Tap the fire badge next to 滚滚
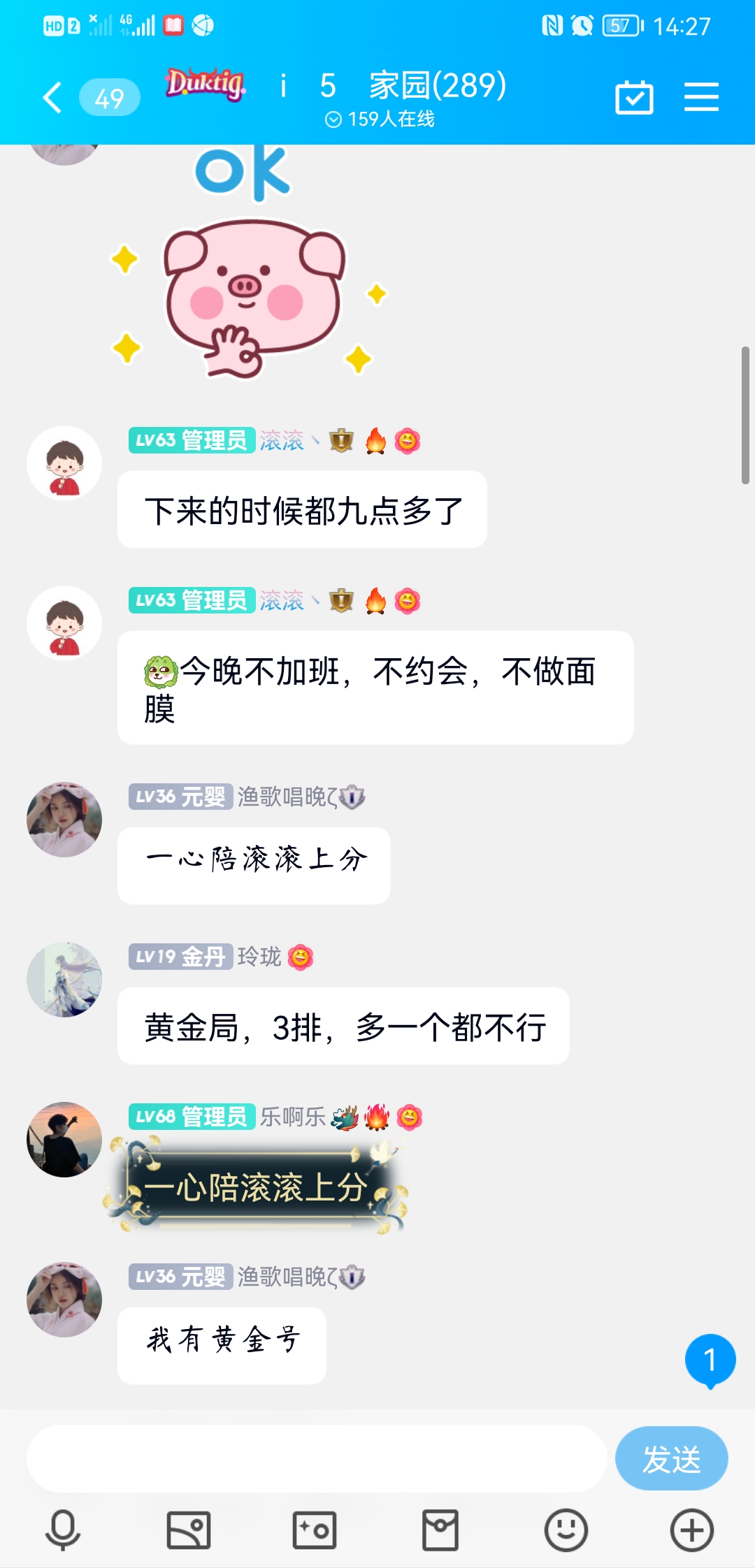Viewport: 755px width, 1568px height. coord(375,440)
